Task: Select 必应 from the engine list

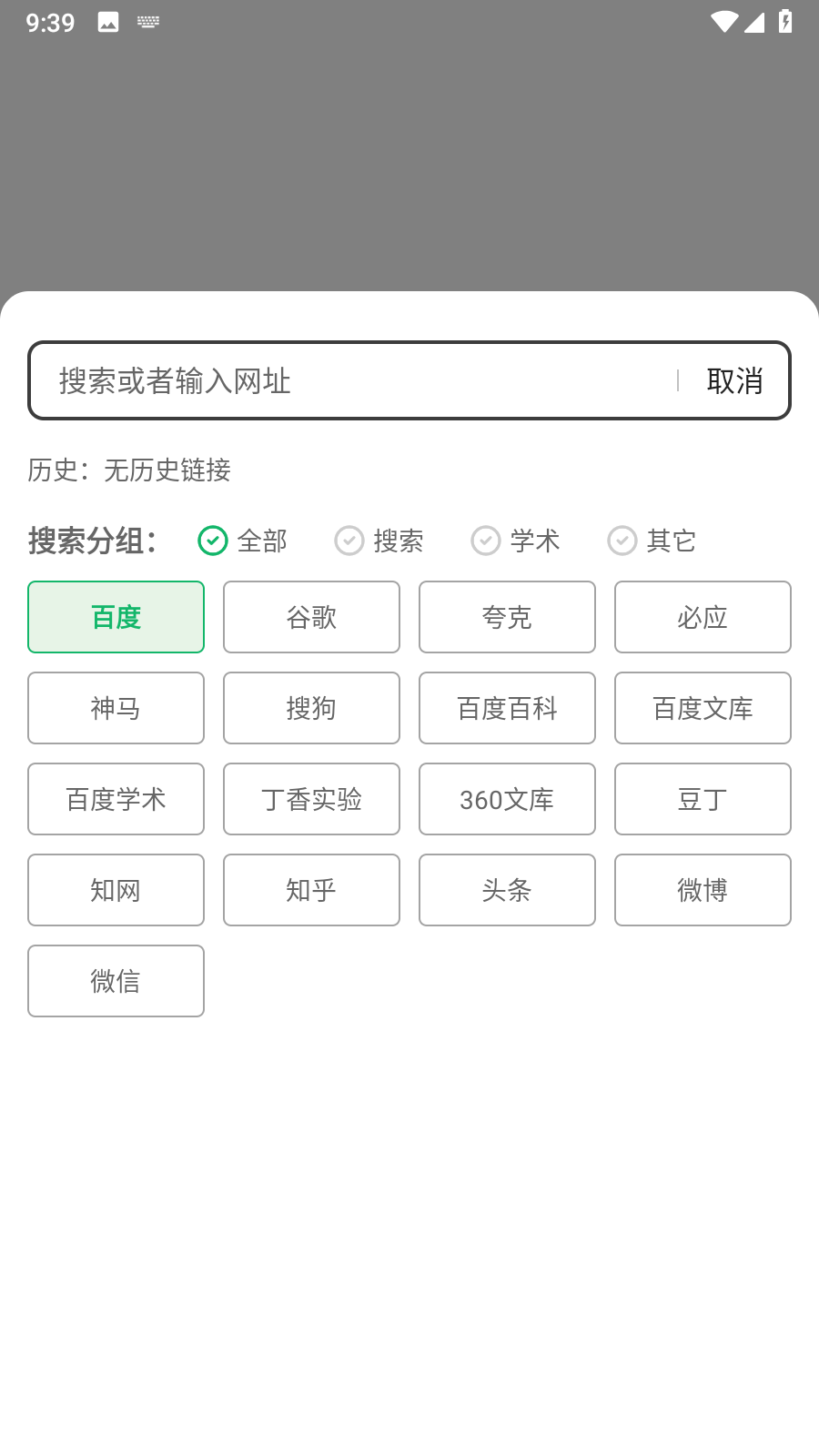Action: tap(703, 617)
